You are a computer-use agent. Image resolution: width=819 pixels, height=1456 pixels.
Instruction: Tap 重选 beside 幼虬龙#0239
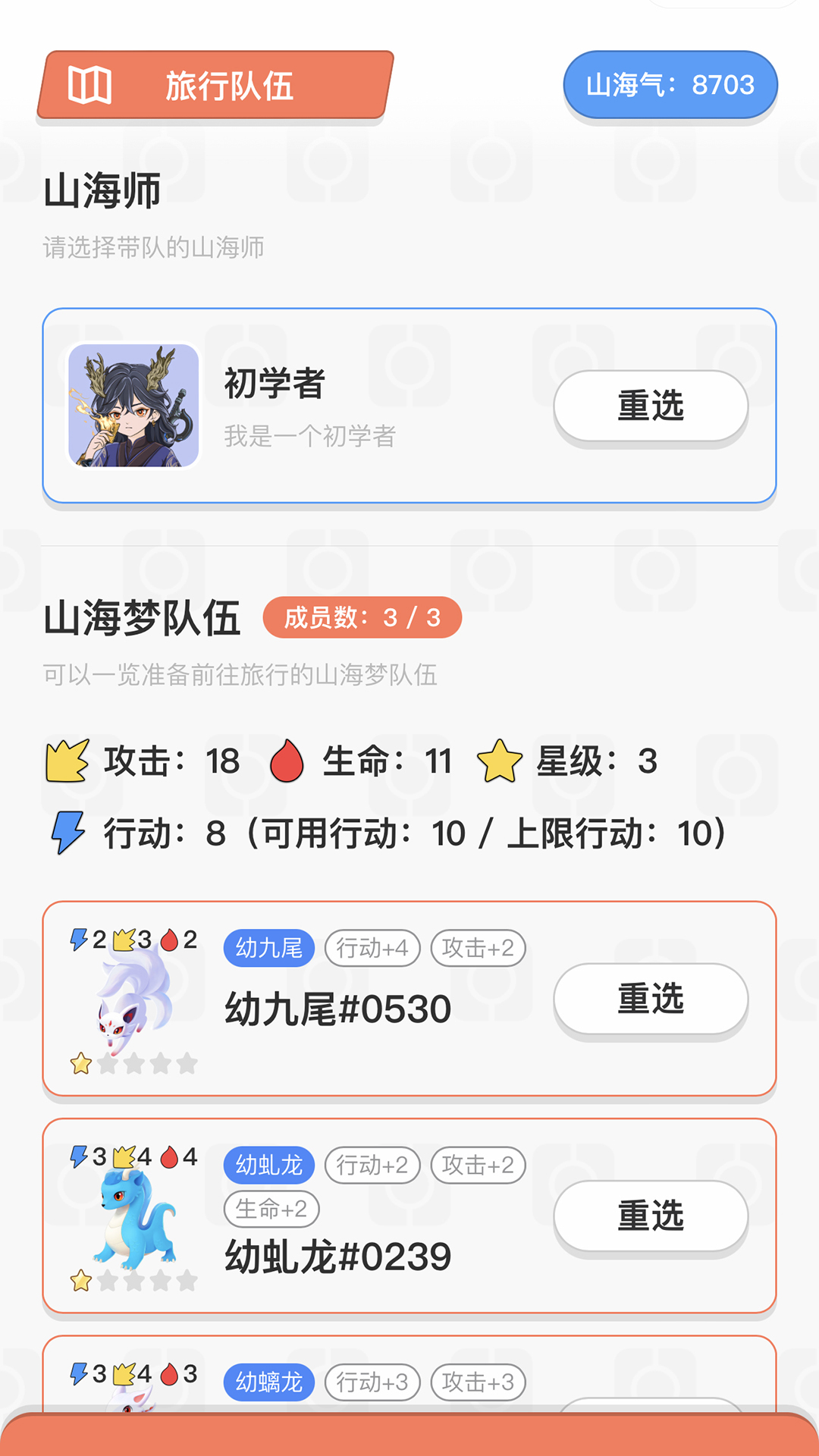pos(650,1216)
